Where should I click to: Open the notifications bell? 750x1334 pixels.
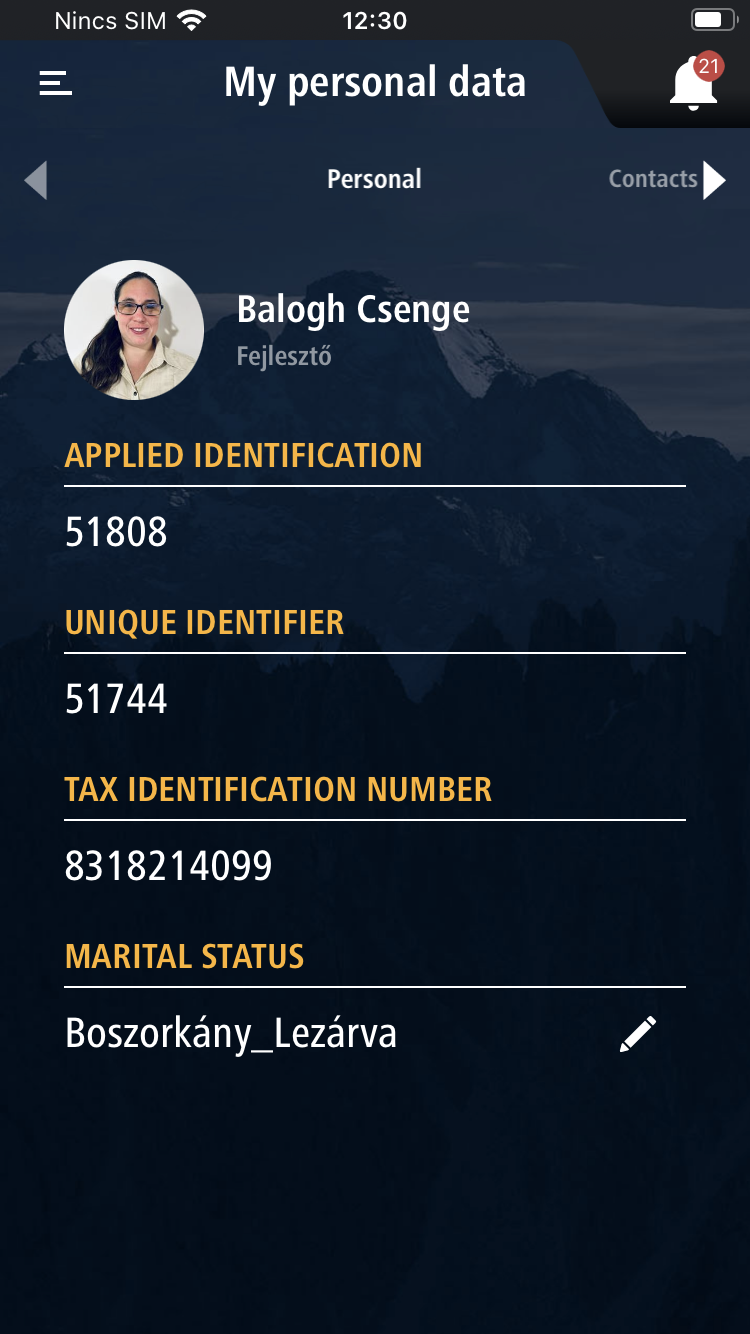click(x=694, y=82)
